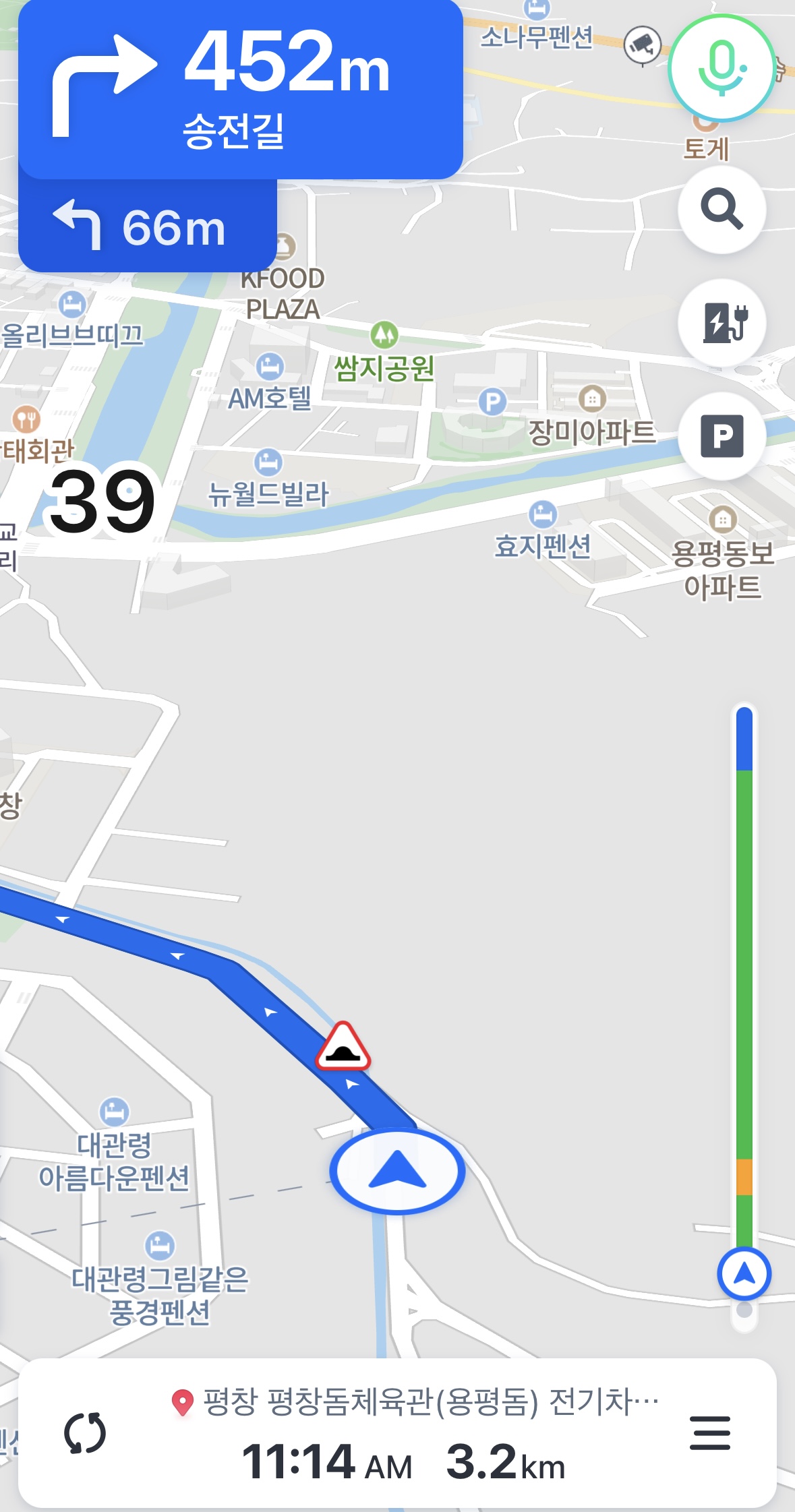
Task: Show EV charging stations nearby
Action: [722, 323]
